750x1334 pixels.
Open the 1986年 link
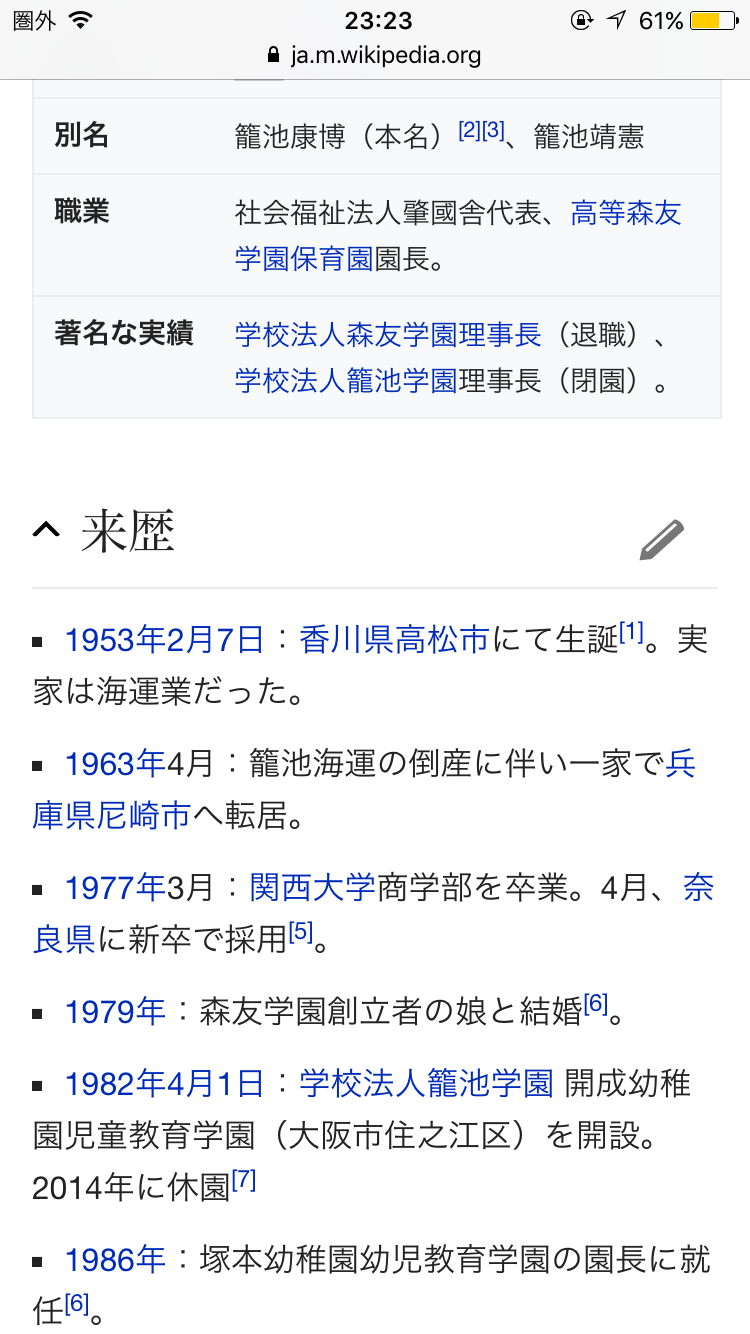click(x=115, y=1260)
